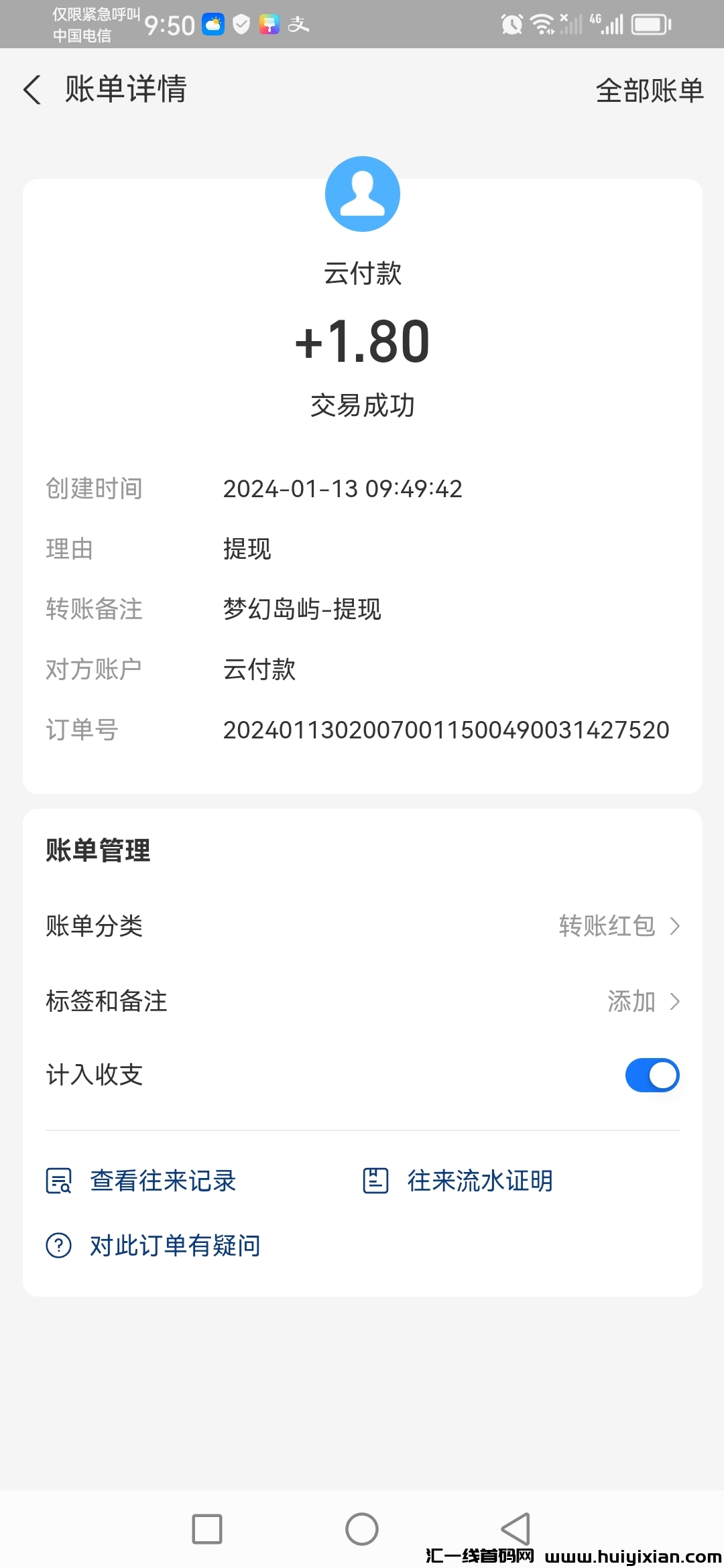Open the 云付款 avatar icon
The width and height of the screenshot is (724, 1568).
pyautogui.click(x=362, y=194)
